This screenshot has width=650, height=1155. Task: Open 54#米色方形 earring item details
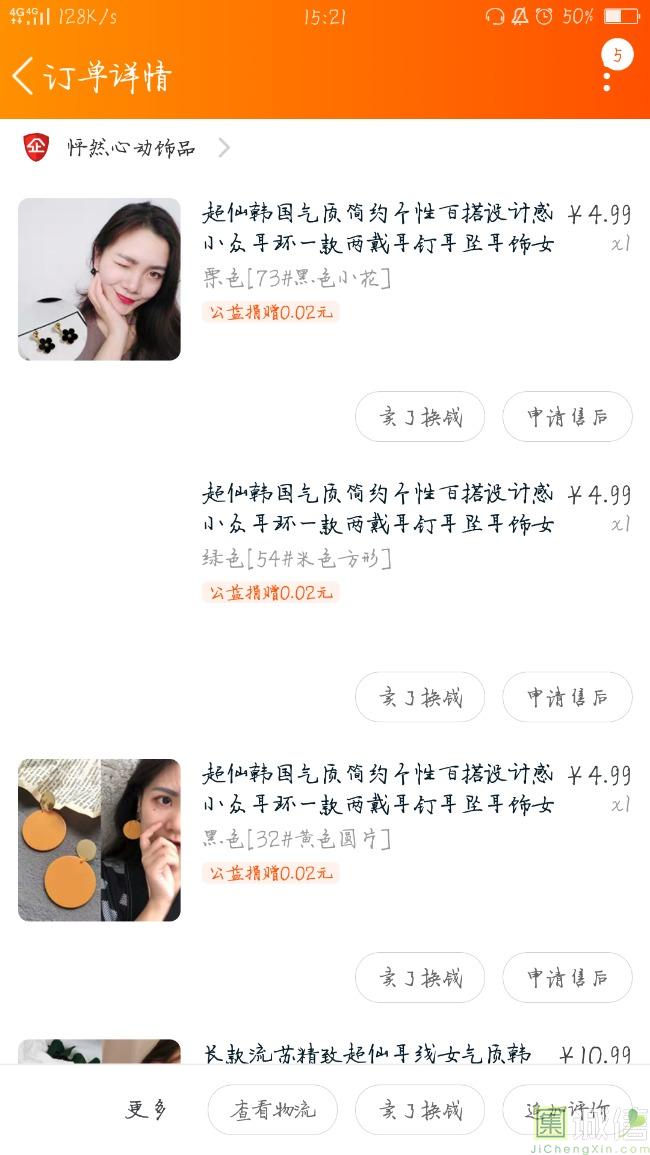377,509
